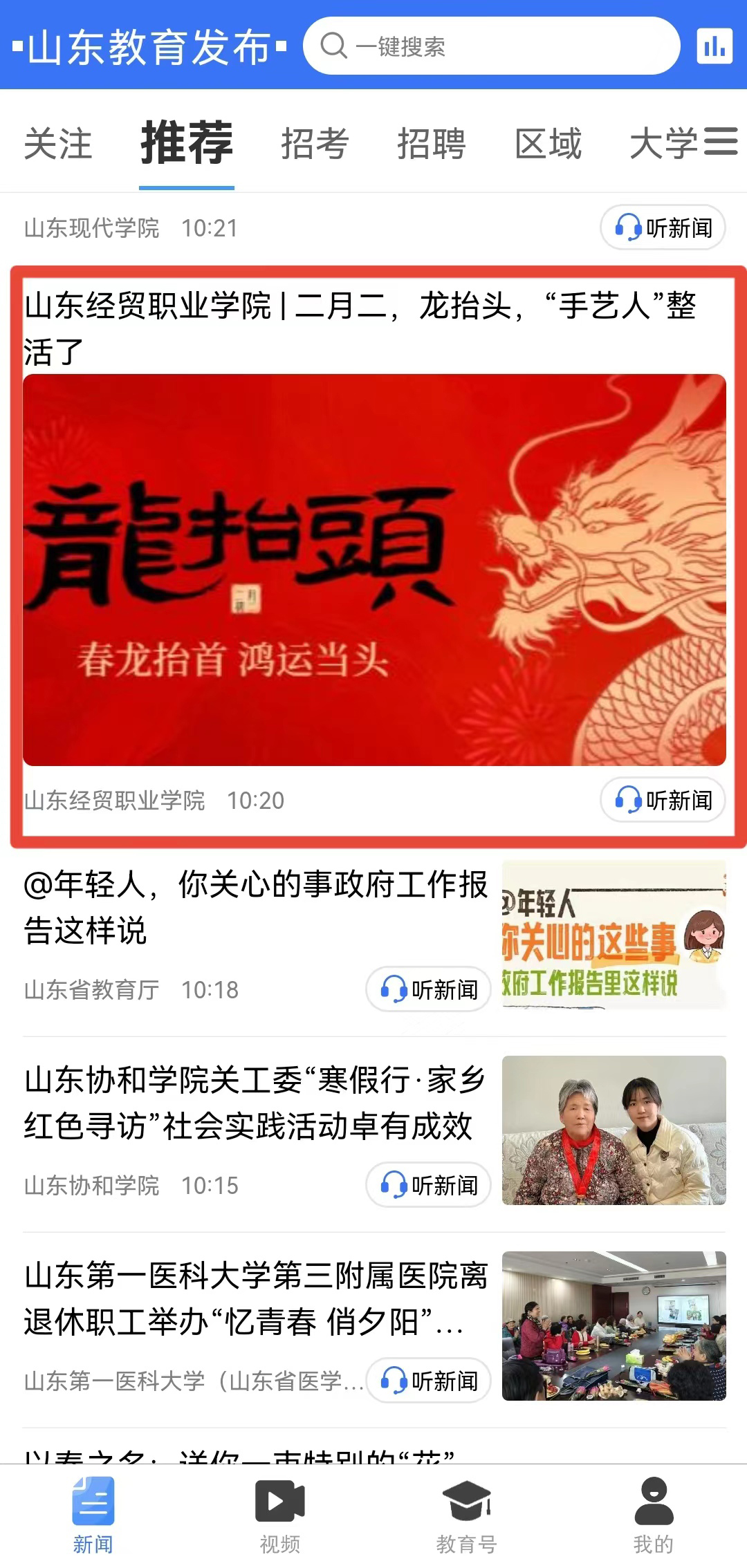Expand the channel list hamburger menu
747x1568 pixels.
721,142
